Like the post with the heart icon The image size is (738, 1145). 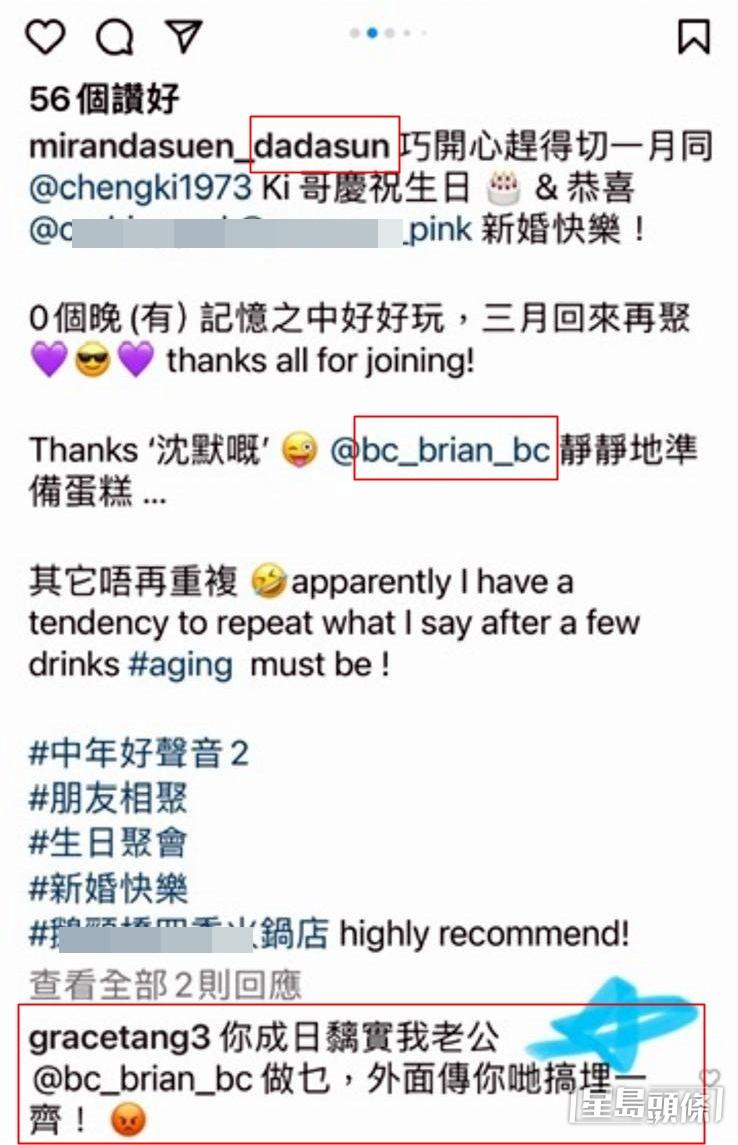pos(46,36)
